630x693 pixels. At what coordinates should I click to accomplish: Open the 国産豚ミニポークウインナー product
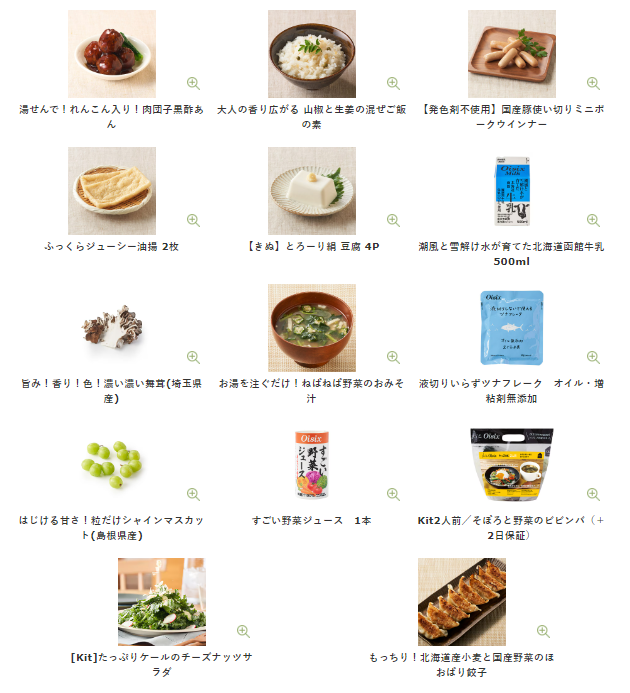pos(511,53)
